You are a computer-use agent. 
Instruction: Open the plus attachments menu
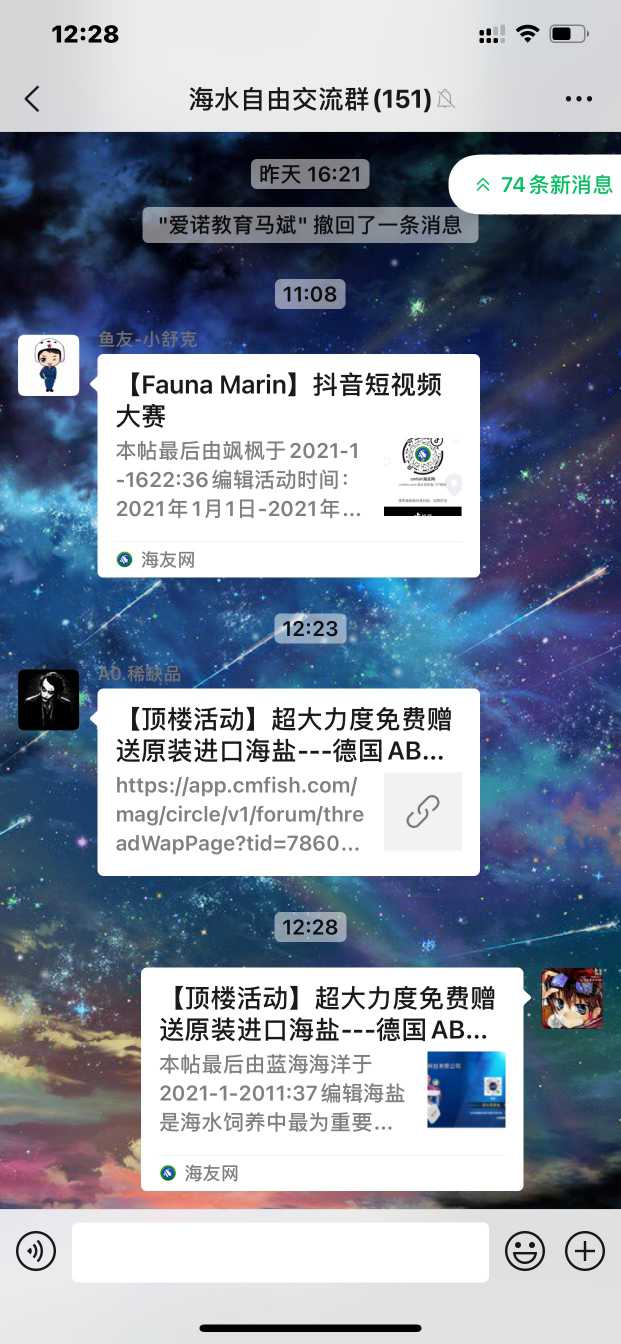[585, 1251]
